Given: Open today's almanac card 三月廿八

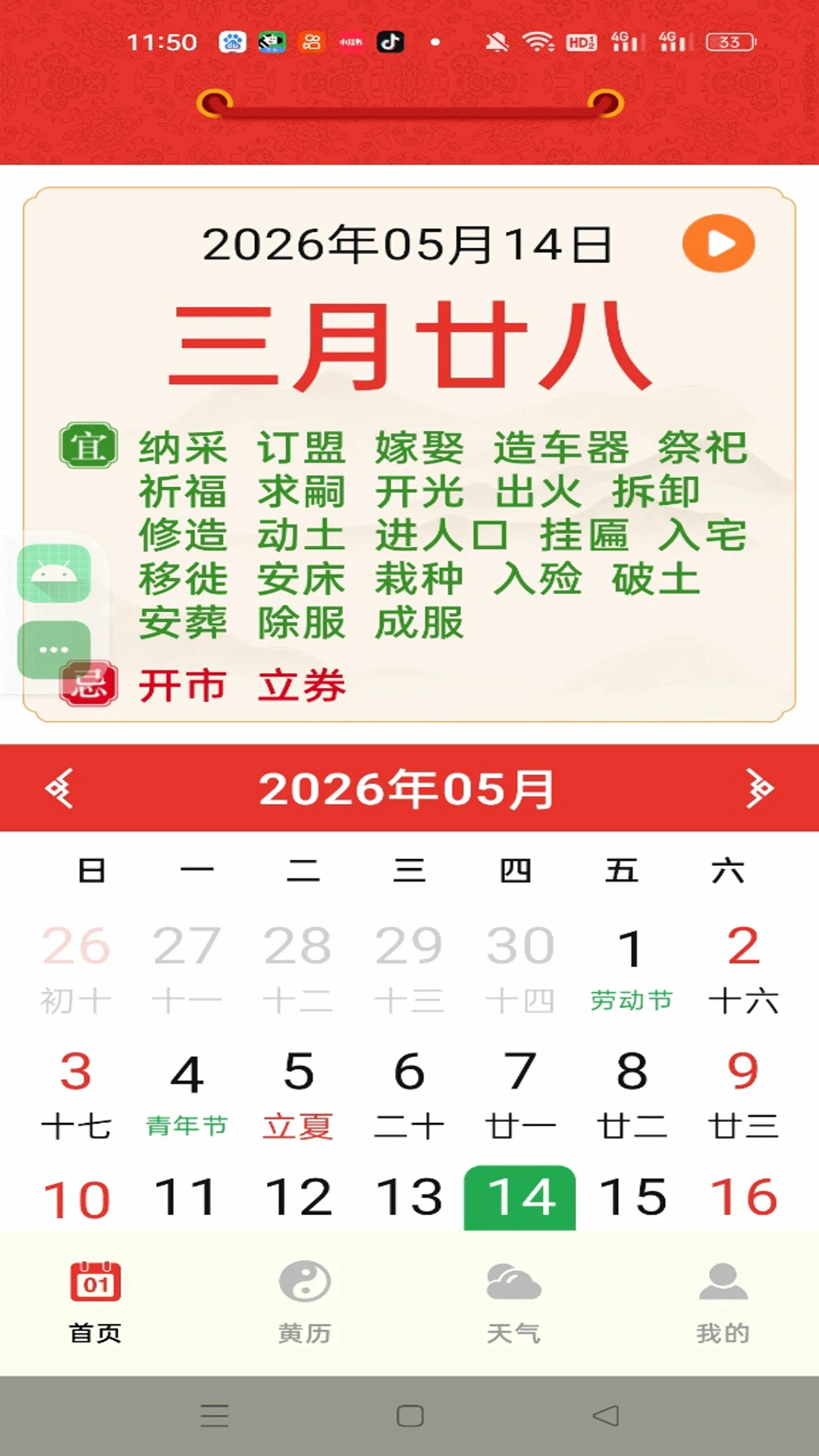Looking at the screenshot, I should point(409,346).
